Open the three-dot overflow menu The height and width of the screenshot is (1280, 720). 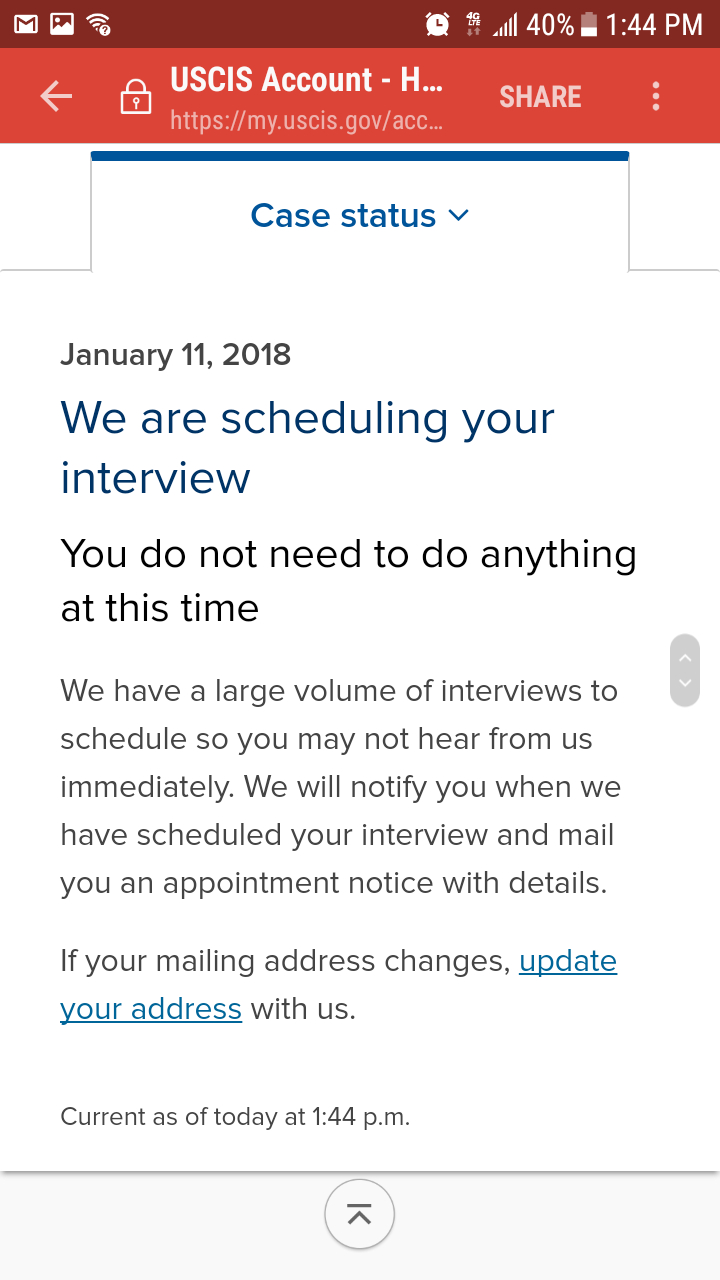656,96
